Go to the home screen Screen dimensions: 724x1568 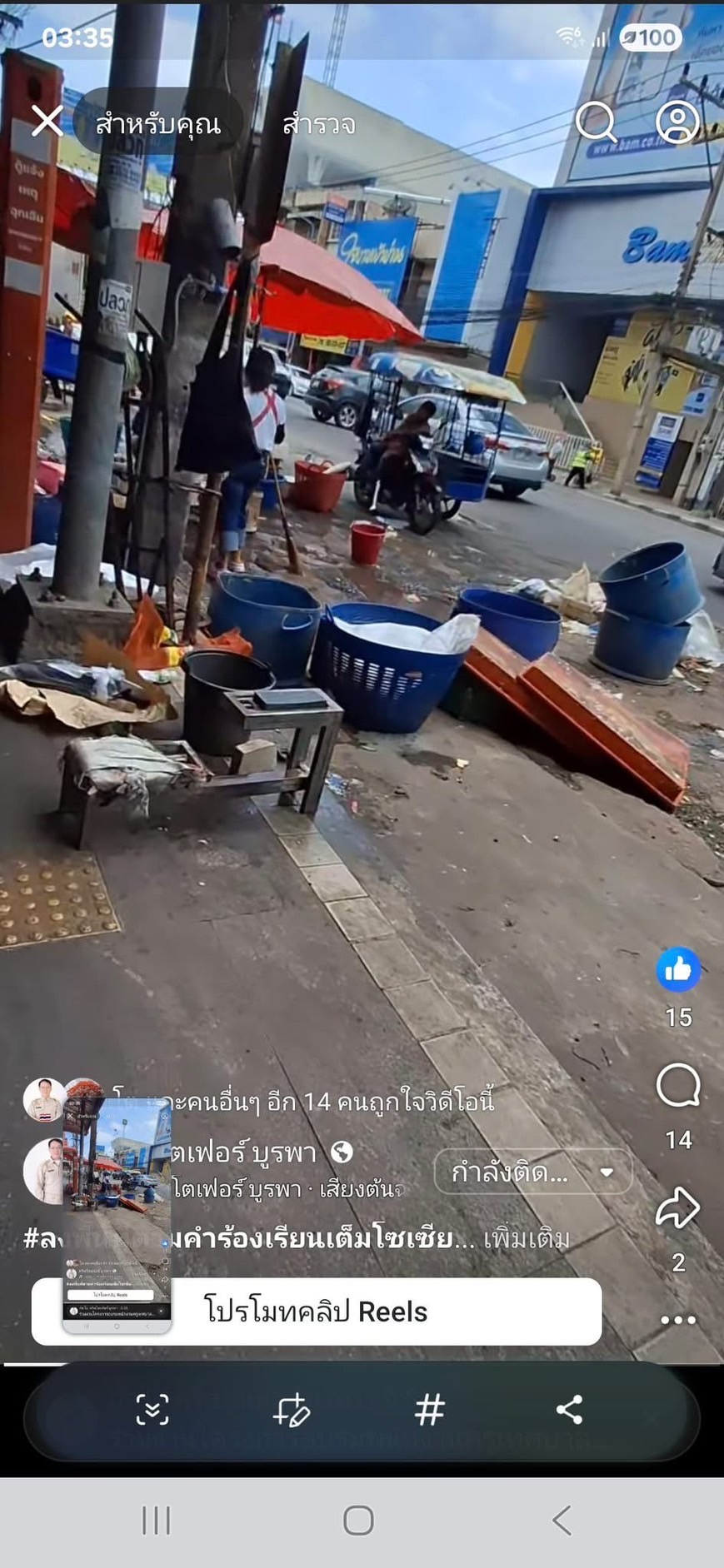[x=358, y=1521]
